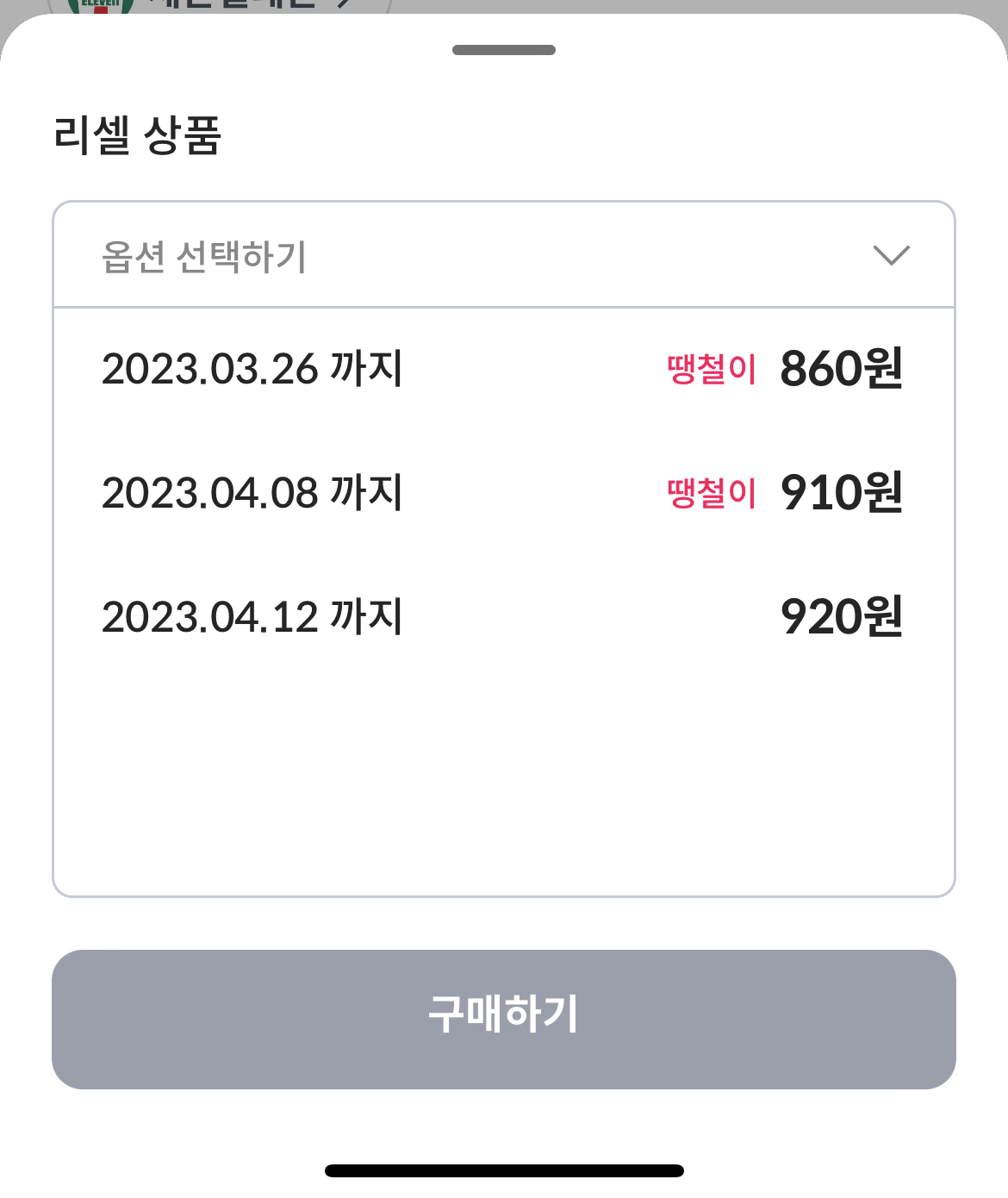
Task: Tap the home indicator bar at bottom
Action: 503,1169
